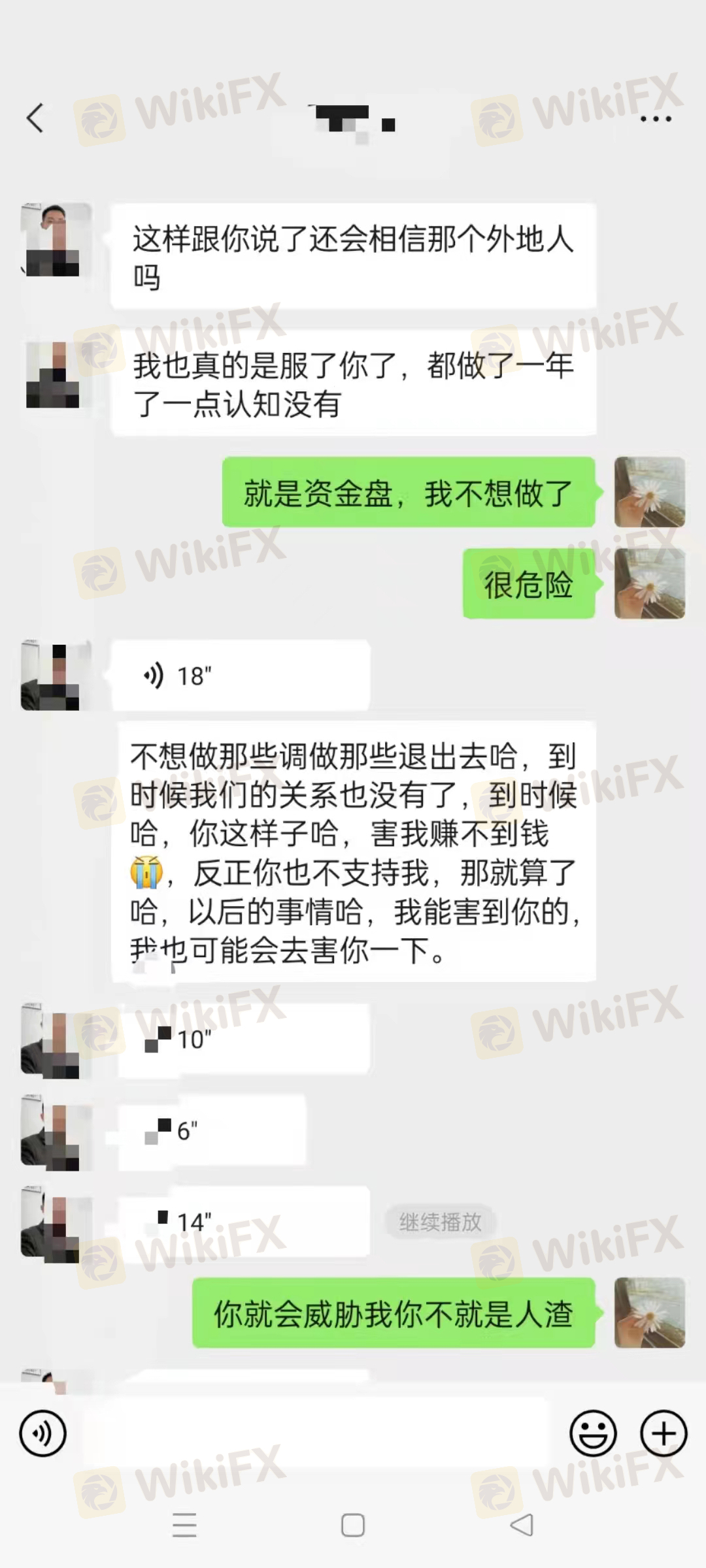Tap the system home button
Viewport: 706px width, 1568px height.
(353, 1526)
